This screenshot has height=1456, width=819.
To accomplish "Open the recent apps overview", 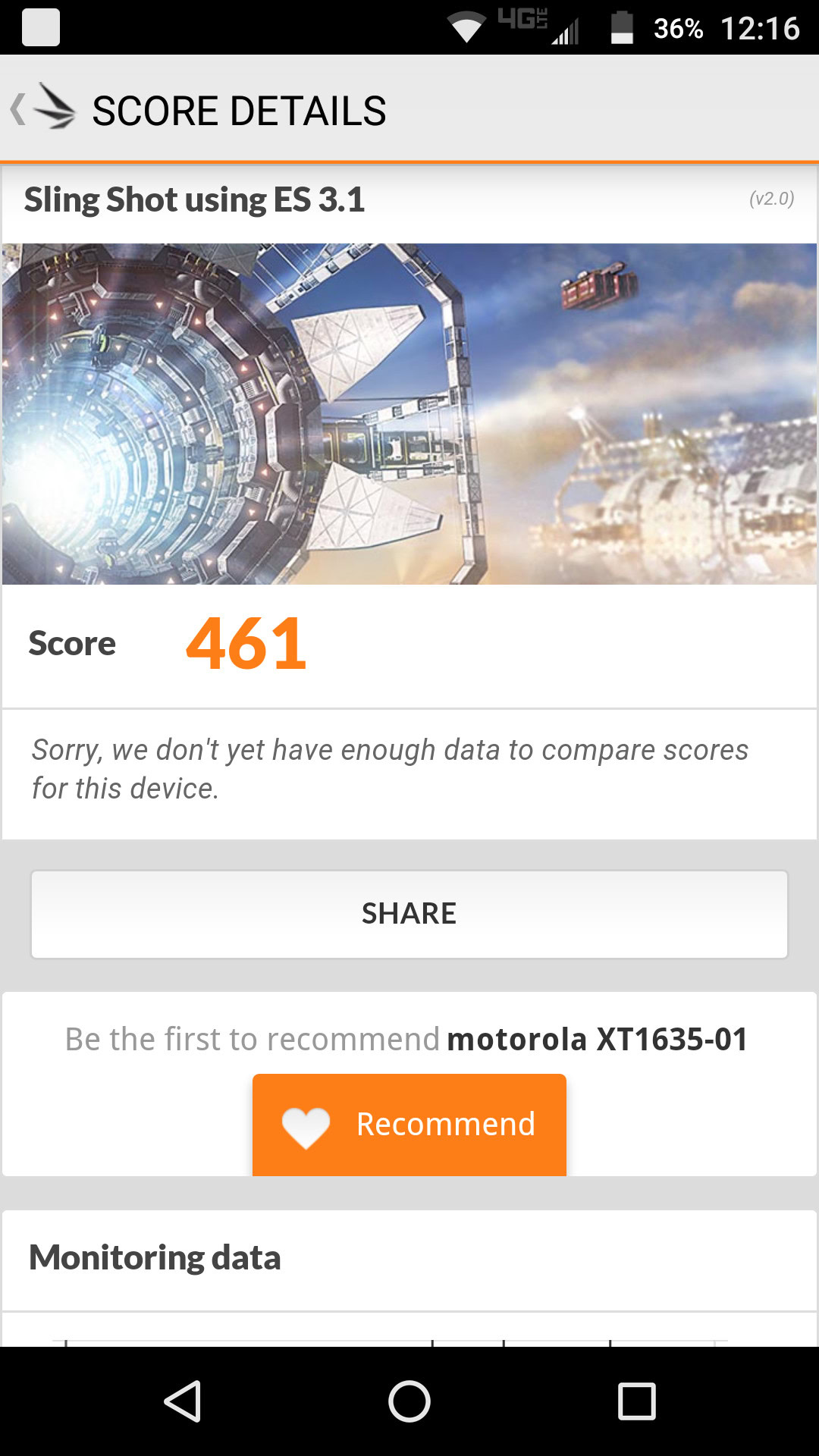I will tap(636, 1401).
